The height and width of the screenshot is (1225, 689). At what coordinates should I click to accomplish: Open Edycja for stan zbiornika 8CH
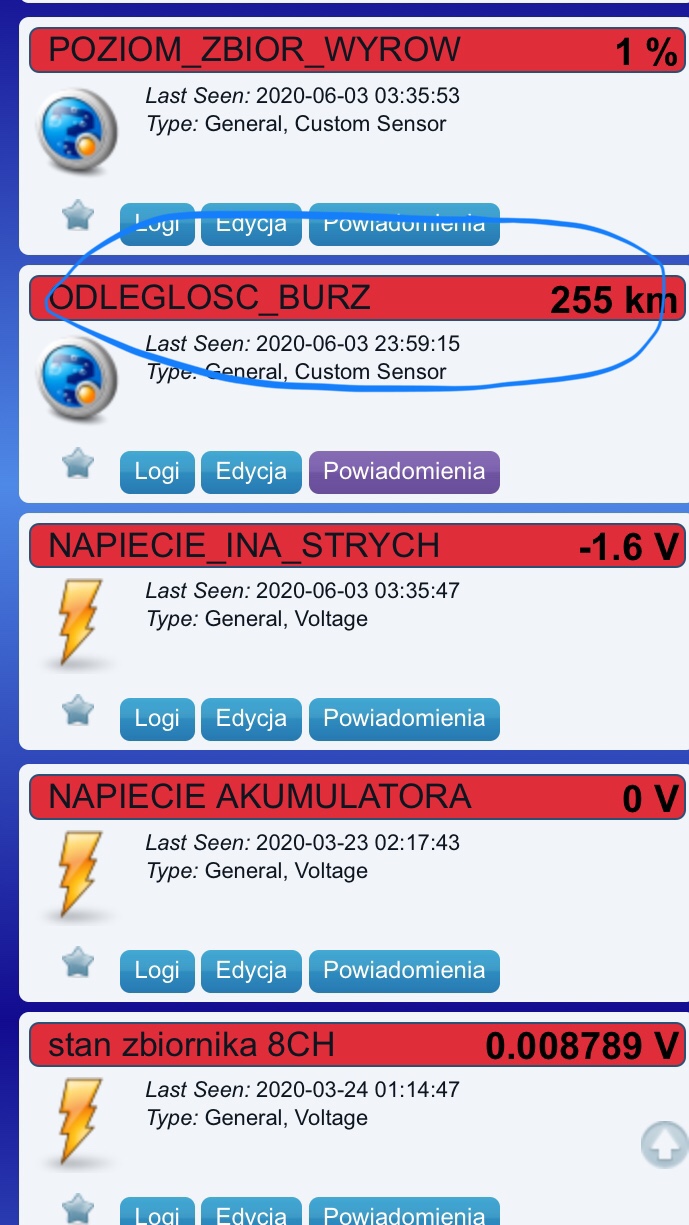(251, 1212)
